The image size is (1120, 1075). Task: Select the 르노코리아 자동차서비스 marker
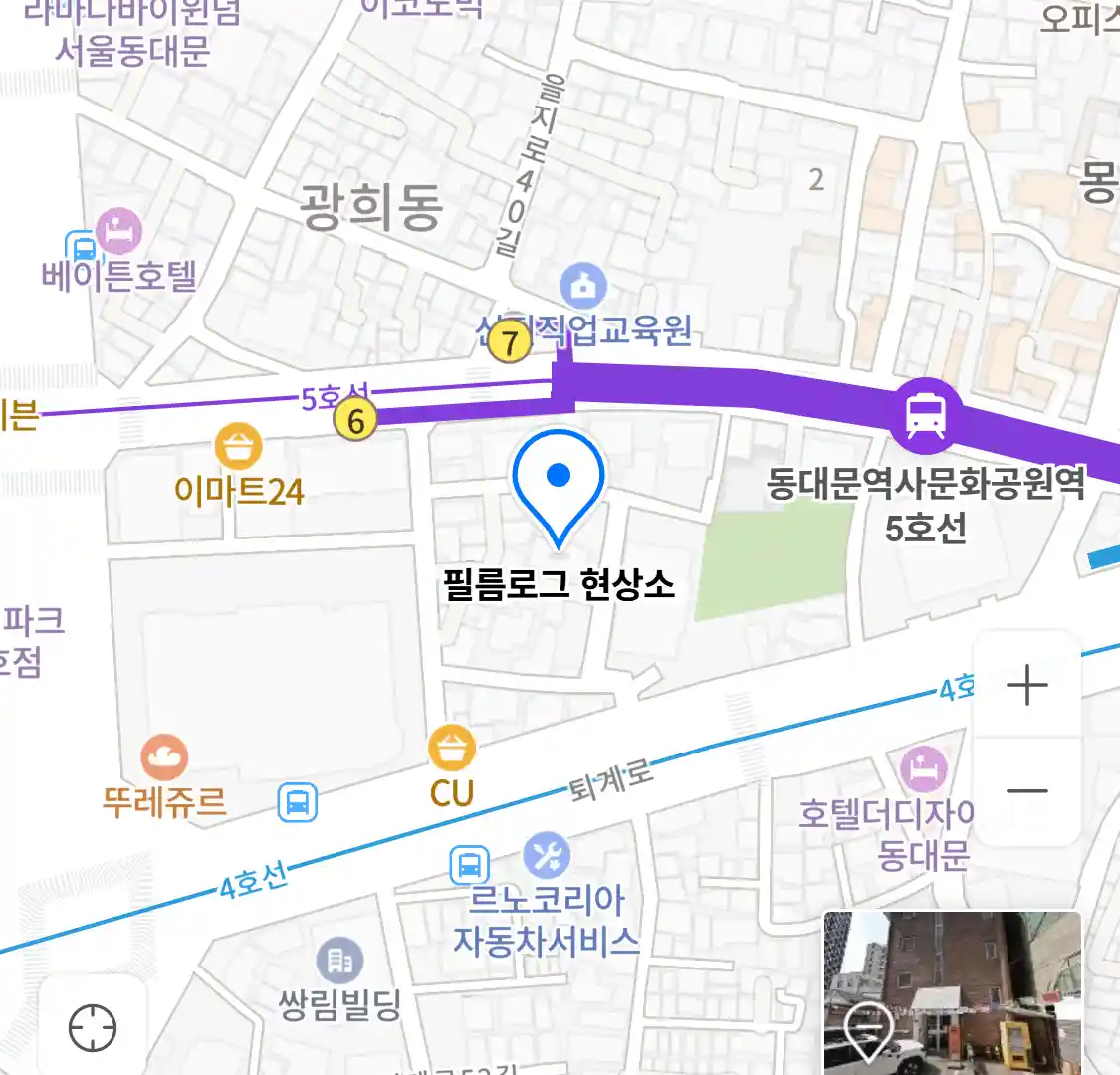click(x=546, y=856)
